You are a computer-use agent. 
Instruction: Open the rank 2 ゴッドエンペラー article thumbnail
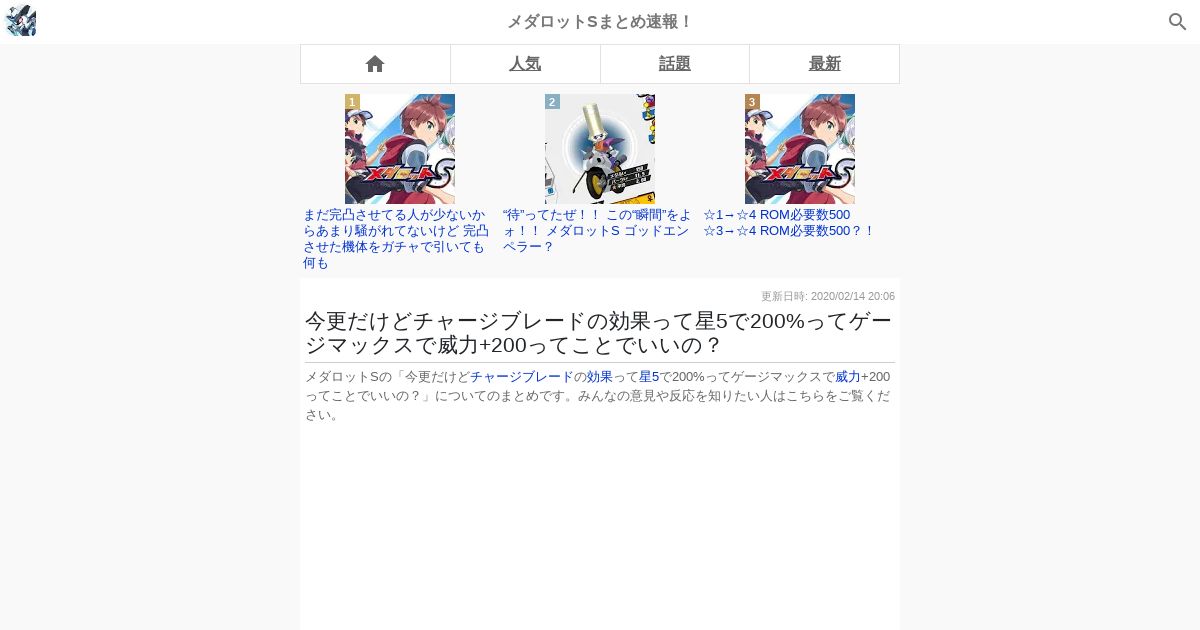pos(600,149)
